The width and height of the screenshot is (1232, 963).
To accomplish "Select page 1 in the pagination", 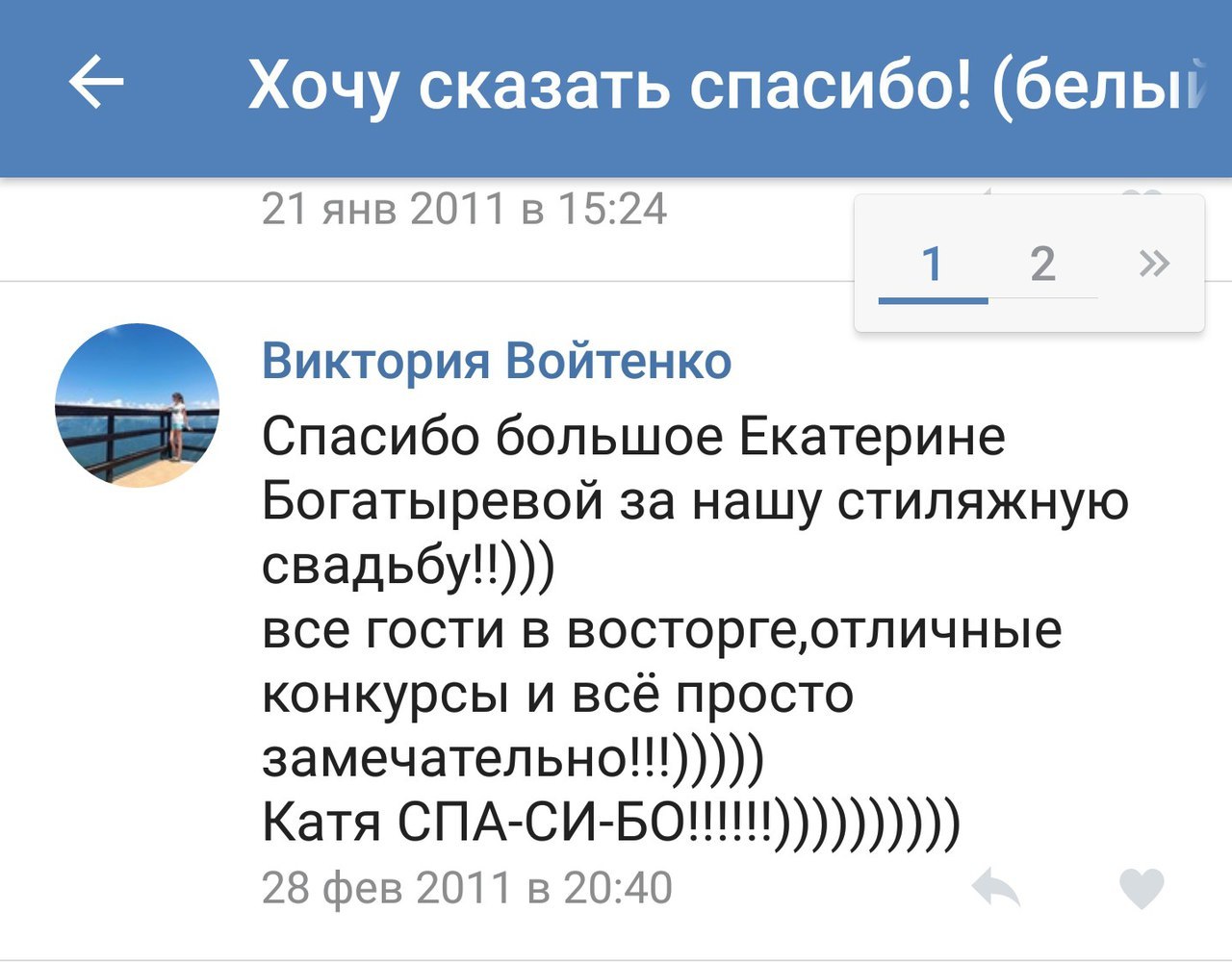I will tap(932, 264).
